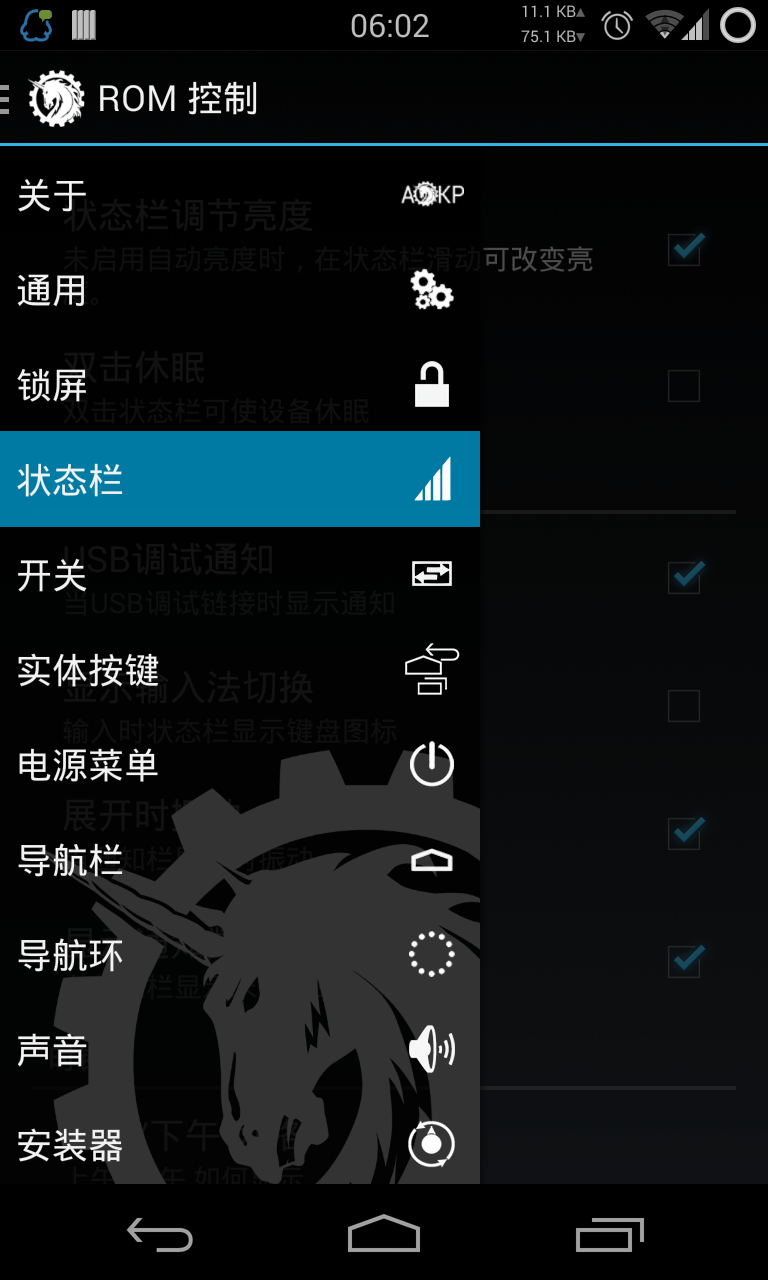The height and width of the screenshot is (1280, 768).
Task: Select the 状态栏 status bar item
Action: (x=240, y=480)
